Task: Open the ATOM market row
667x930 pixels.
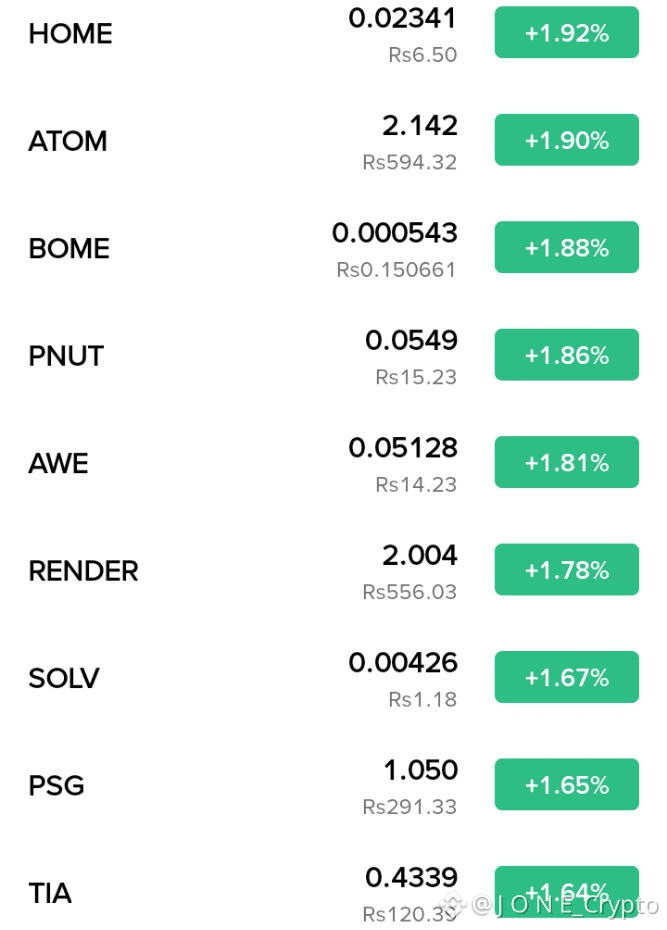Action: pyautogui.click(x=333, y=141)
